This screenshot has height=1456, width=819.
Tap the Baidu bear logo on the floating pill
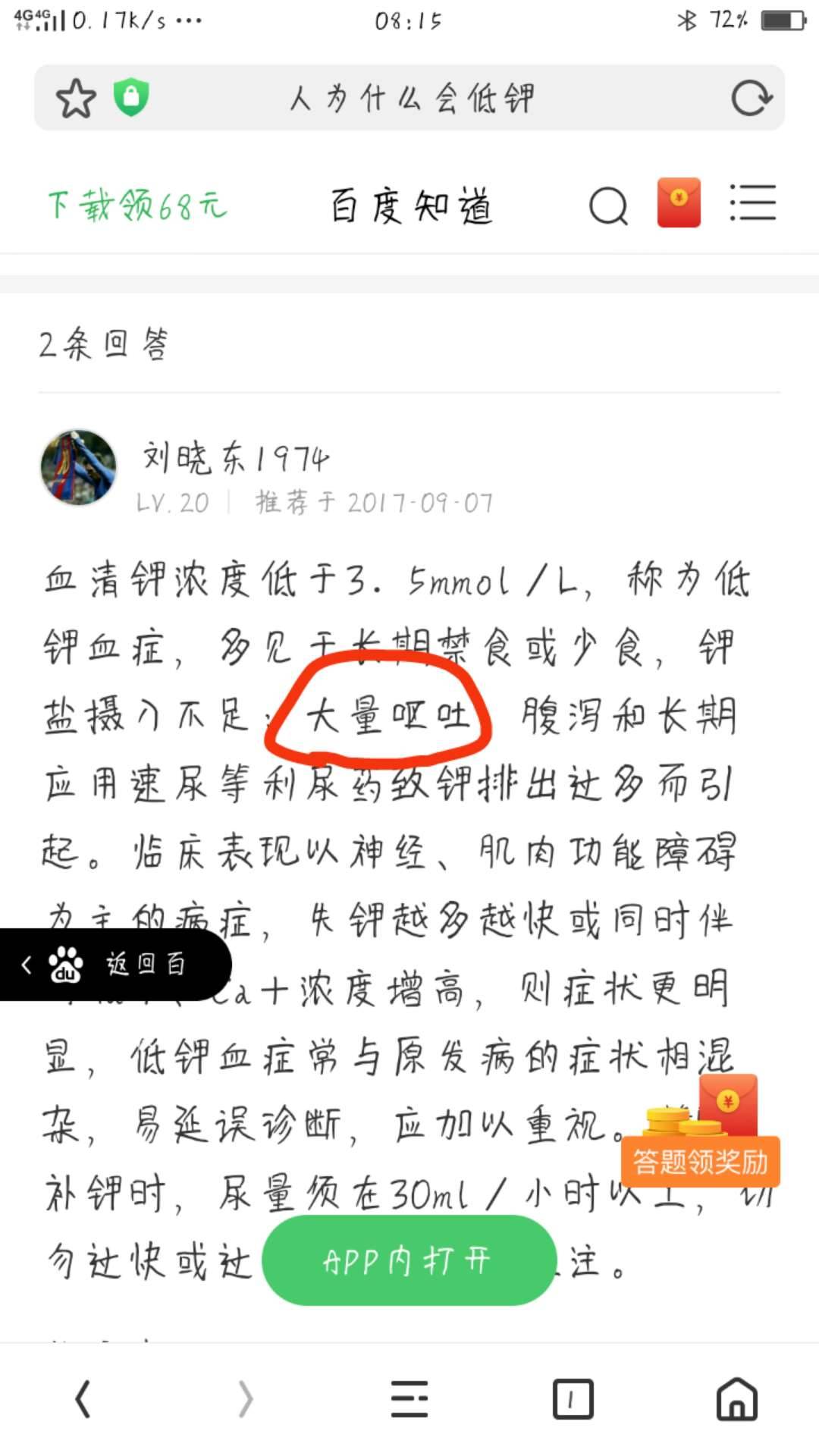click(x=64, y=962)
